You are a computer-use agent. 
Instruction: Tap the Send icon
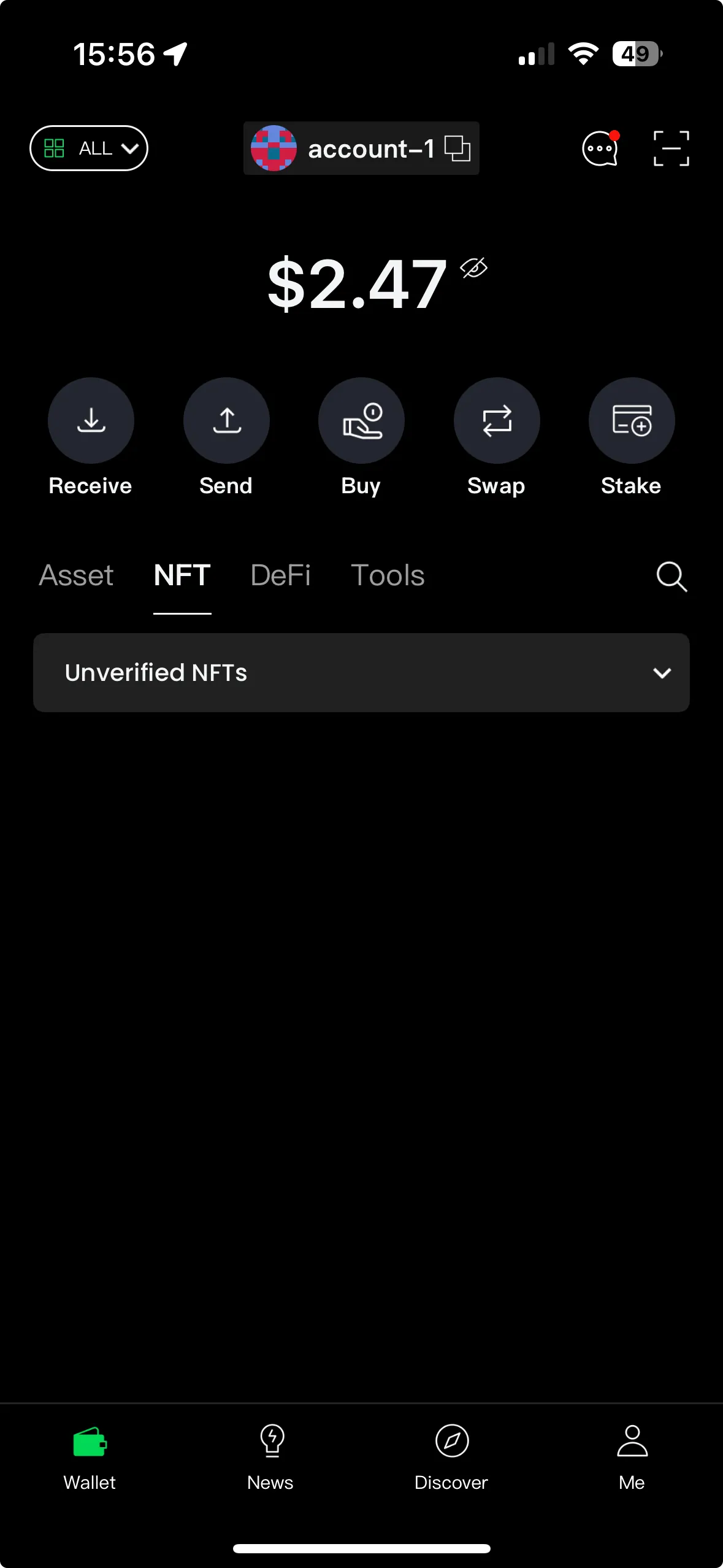226,420
